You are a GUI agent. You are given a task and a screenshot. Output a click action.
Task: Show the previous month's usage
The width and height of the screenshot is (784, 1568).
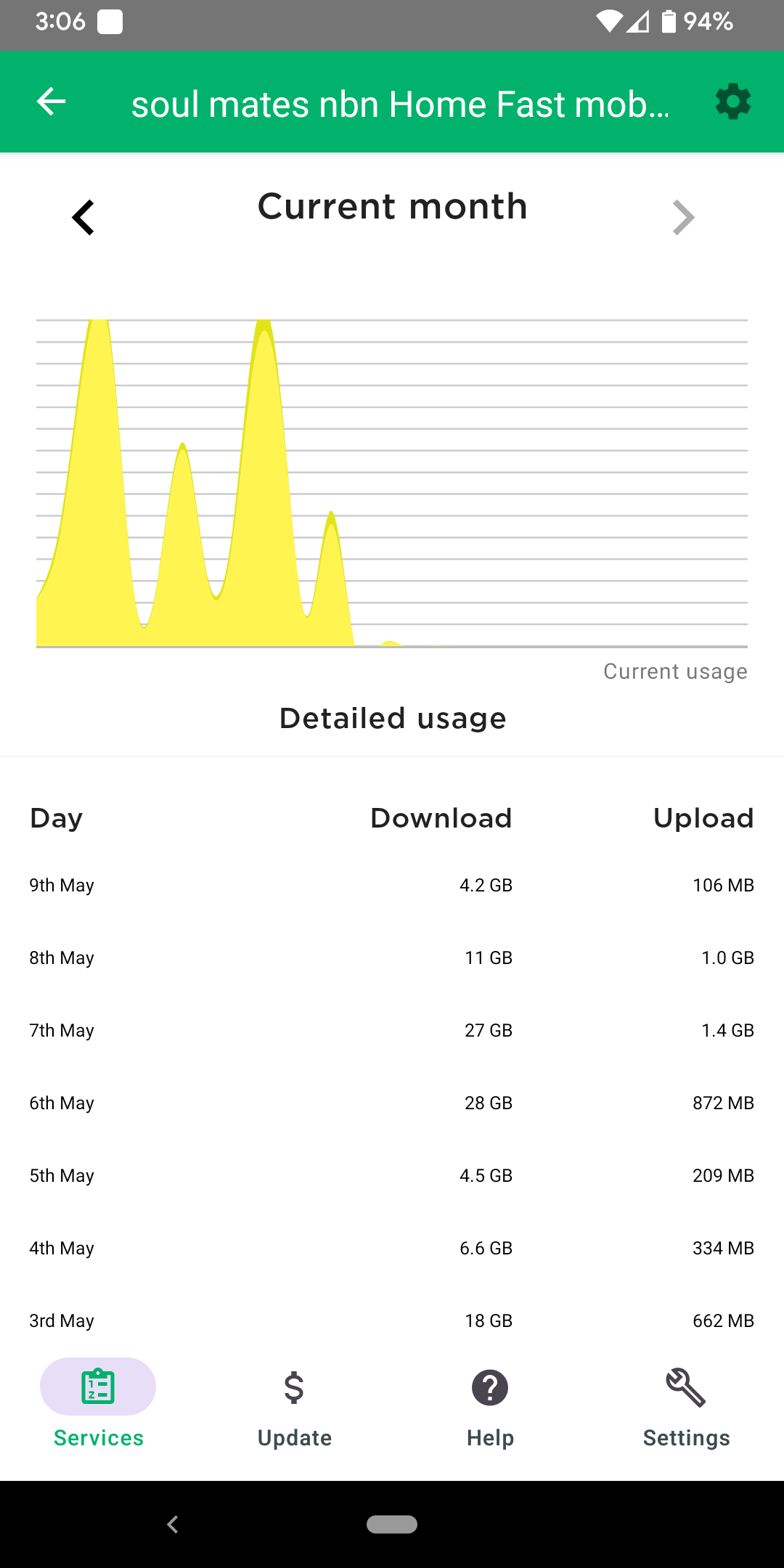tap(83, 217)
